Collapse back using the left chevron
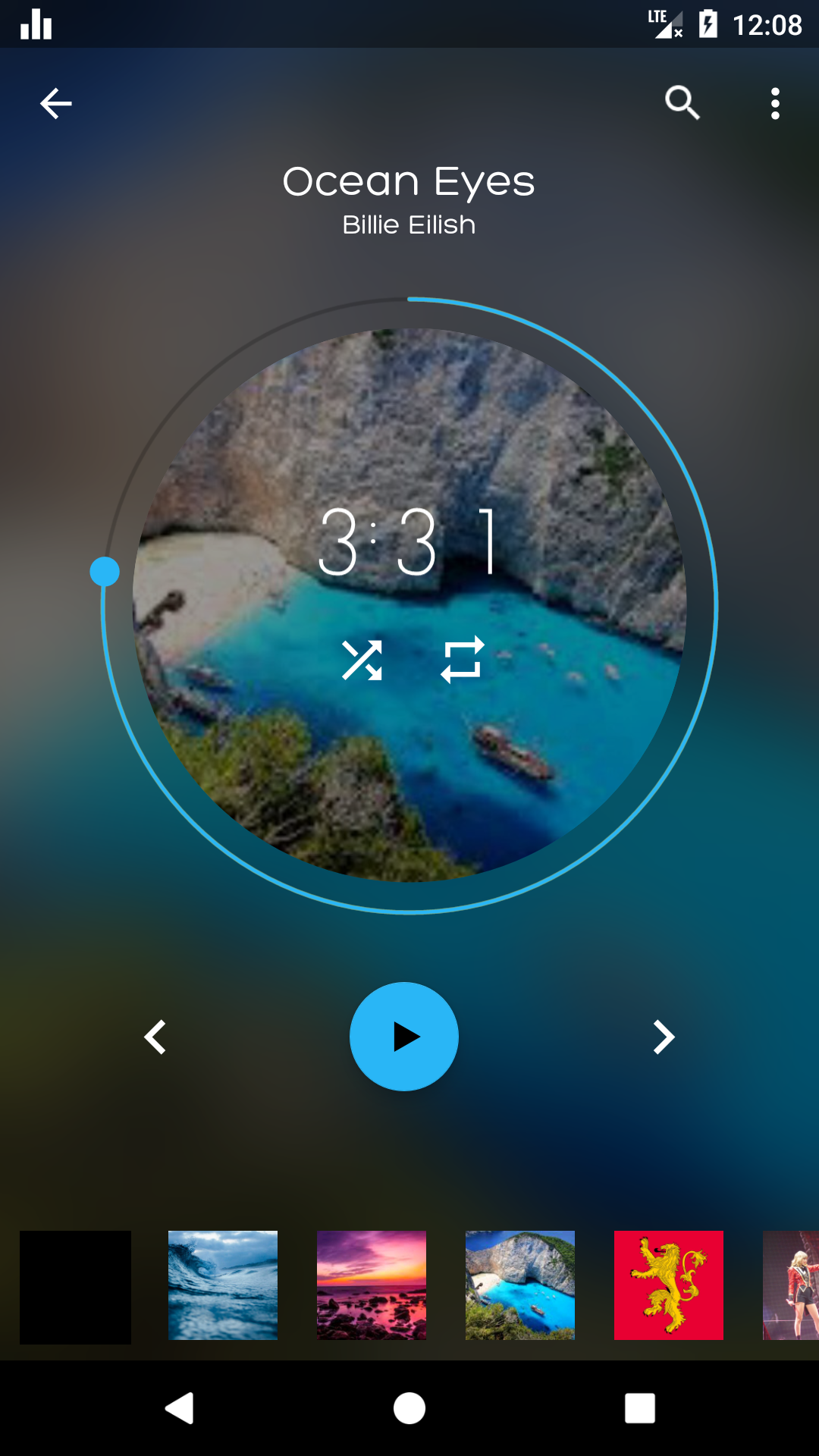Screen dimensions: 819x1456 point(155,1037)
